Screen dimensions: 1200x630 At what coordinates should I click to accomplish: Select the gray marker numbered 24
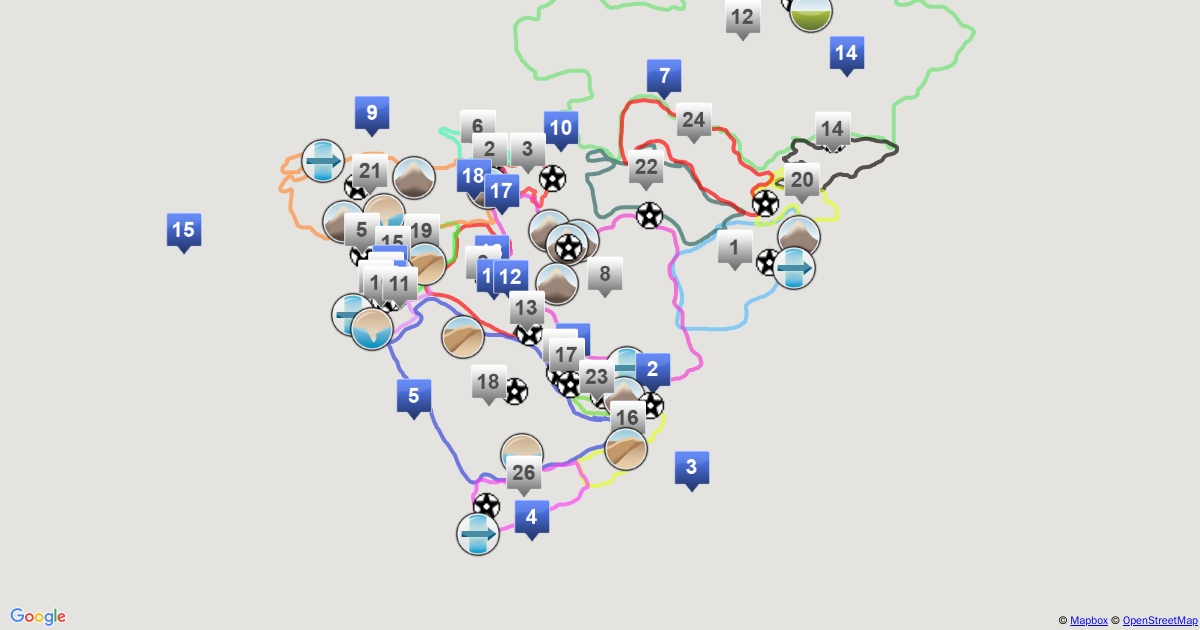[x=694, y=124]
